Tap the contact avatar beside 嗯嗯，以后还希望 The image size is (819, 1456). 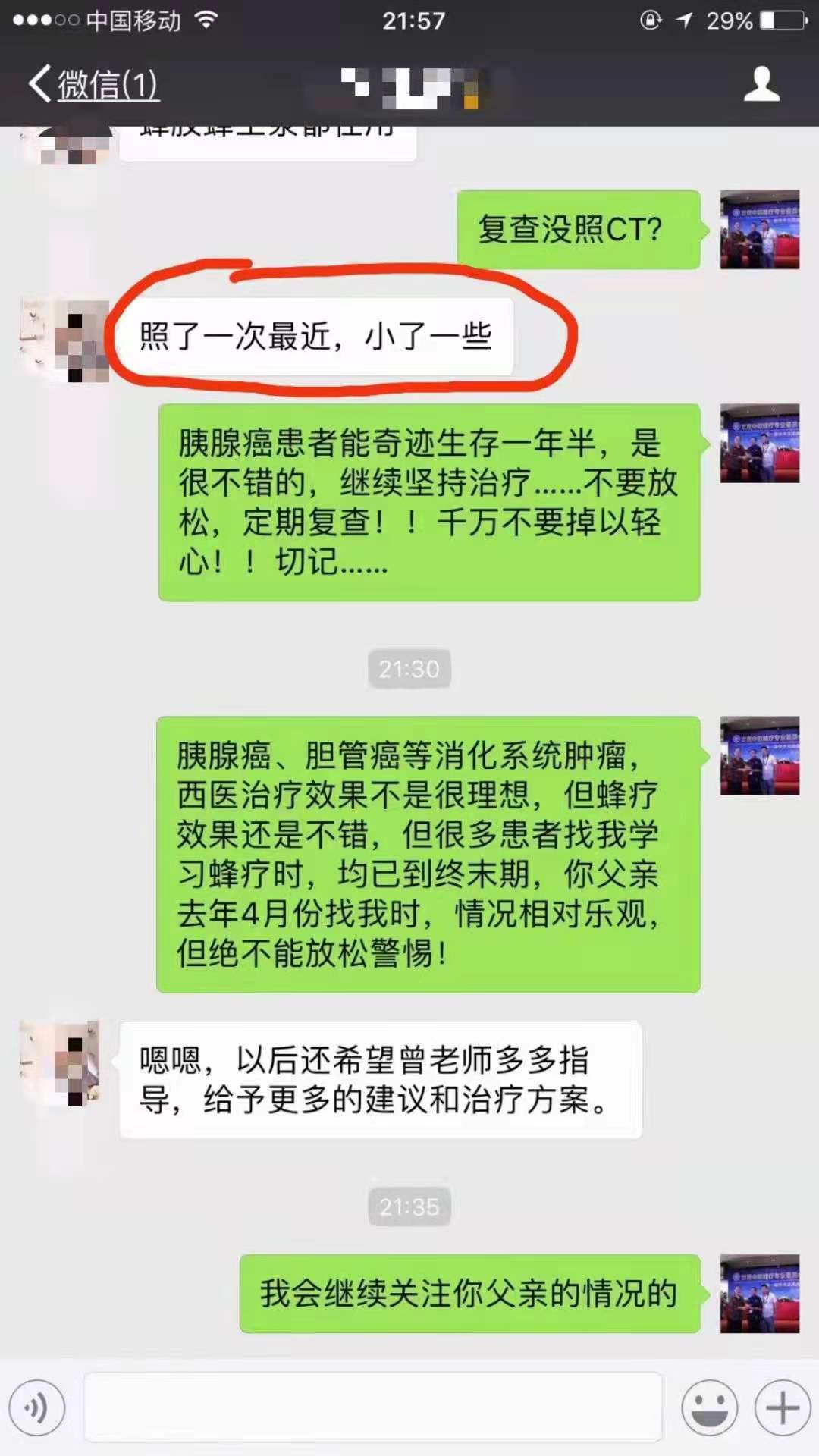[x=61, y=1063]
